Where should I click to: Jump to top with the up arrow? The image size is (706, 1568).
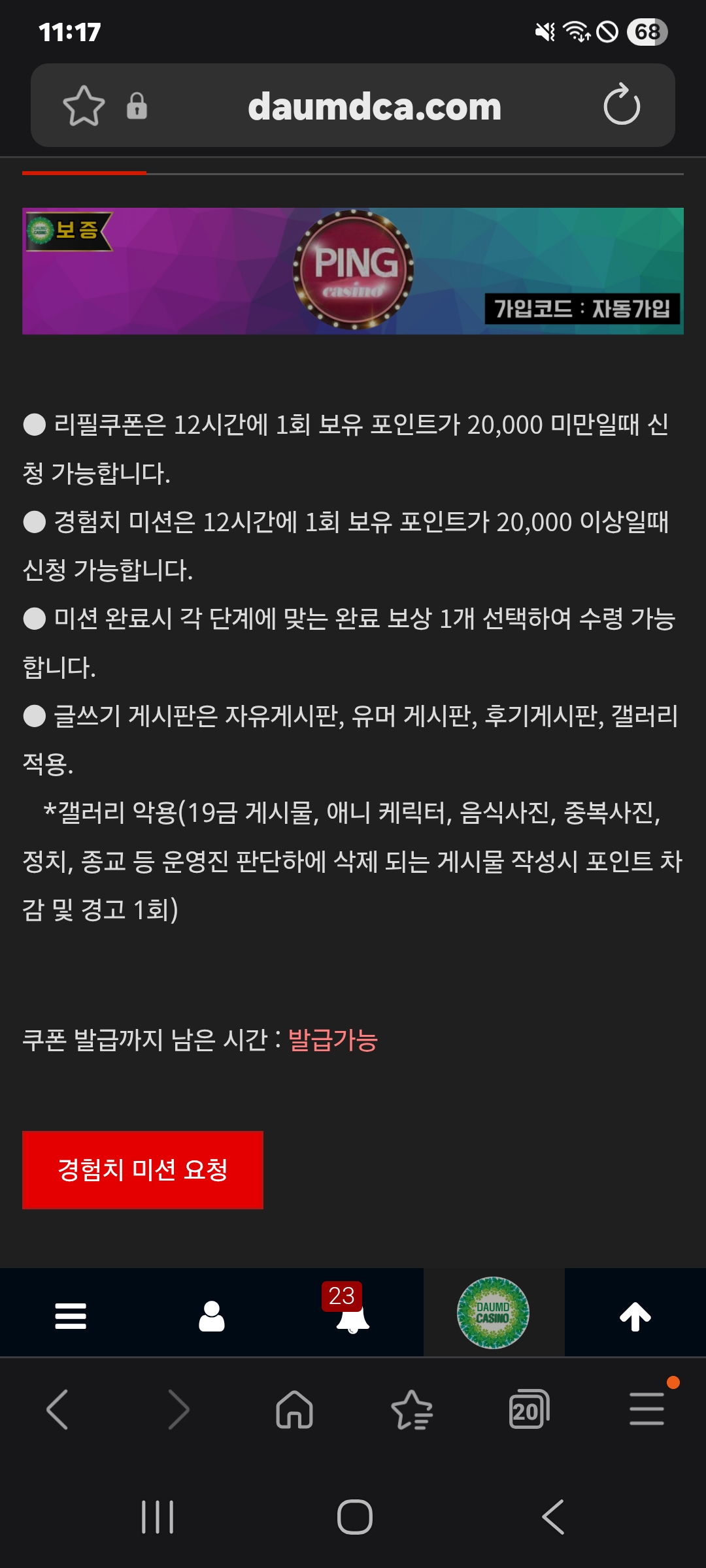[x=635, y=1316]
